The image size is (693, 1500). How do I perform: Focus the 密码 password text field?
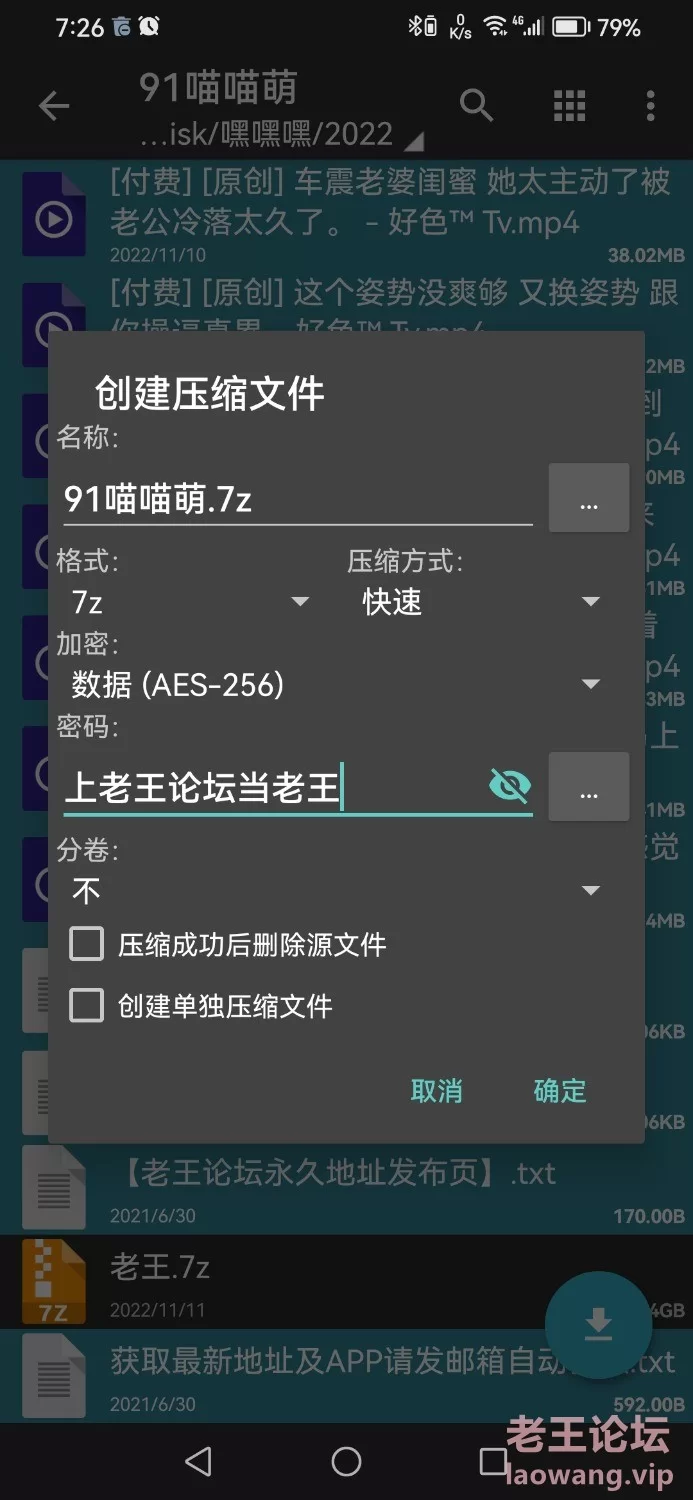(270, 787)
